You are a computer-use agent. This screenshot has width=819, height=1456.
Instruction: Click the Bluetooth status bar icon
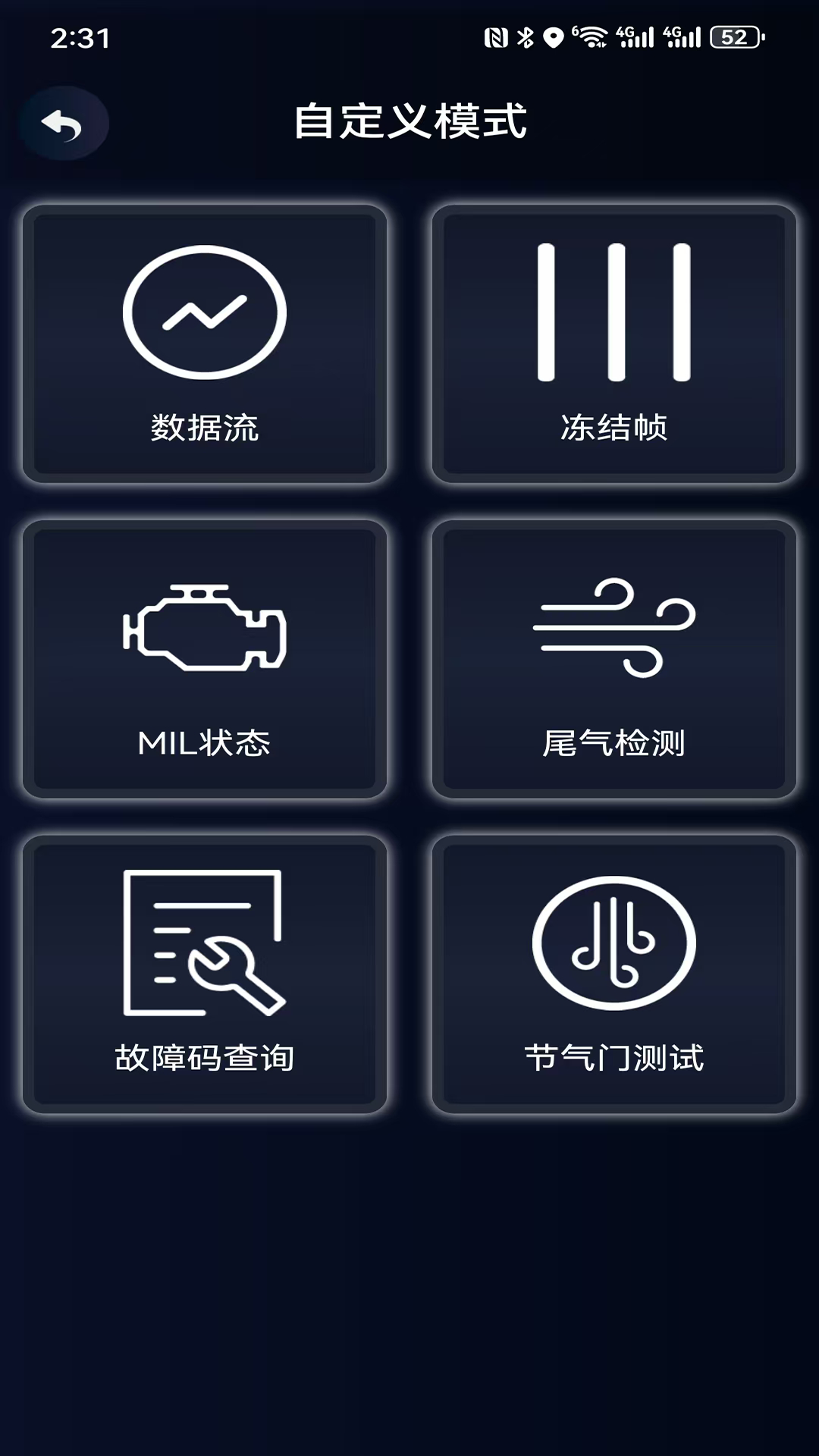524,37
